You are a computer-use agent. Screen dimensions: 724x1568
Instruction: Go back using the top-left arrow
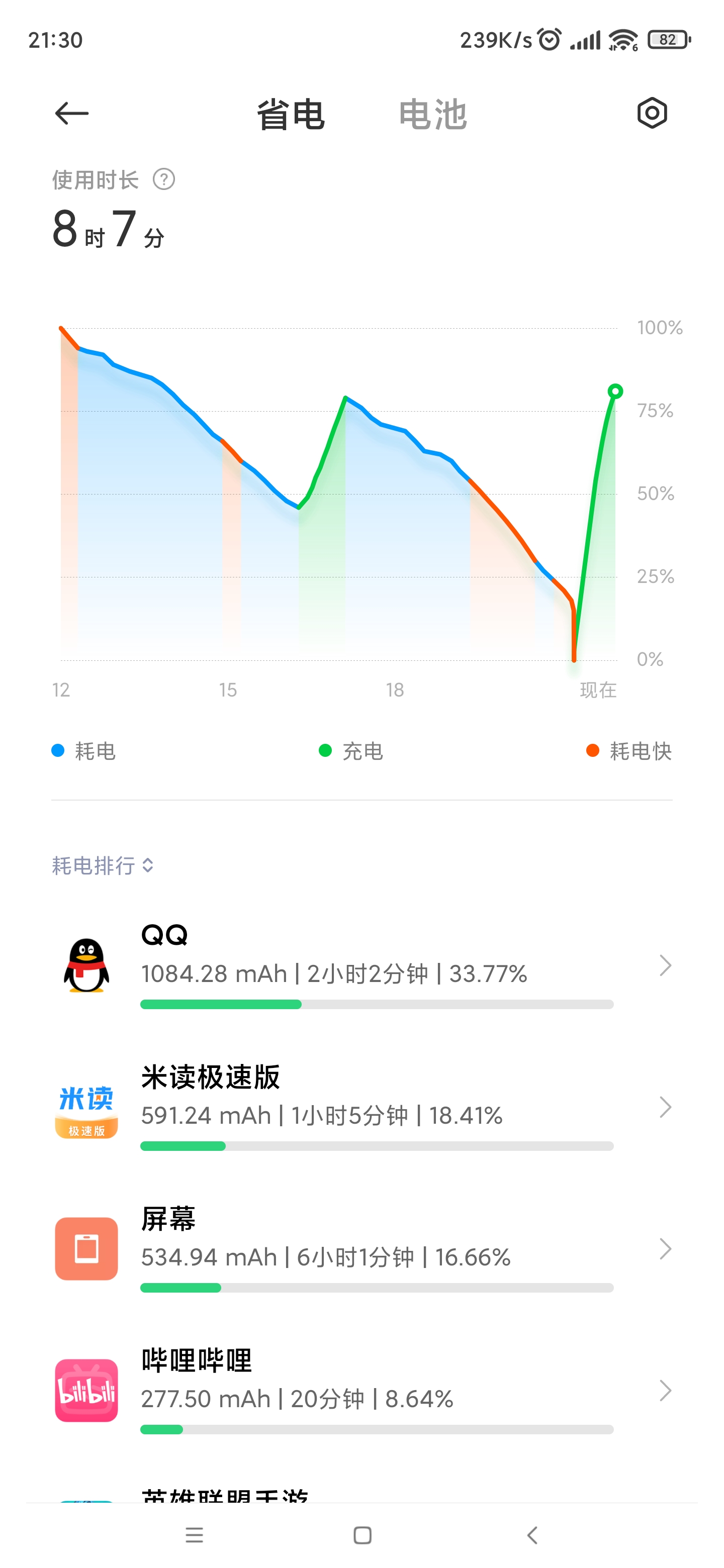coord(72,113)
